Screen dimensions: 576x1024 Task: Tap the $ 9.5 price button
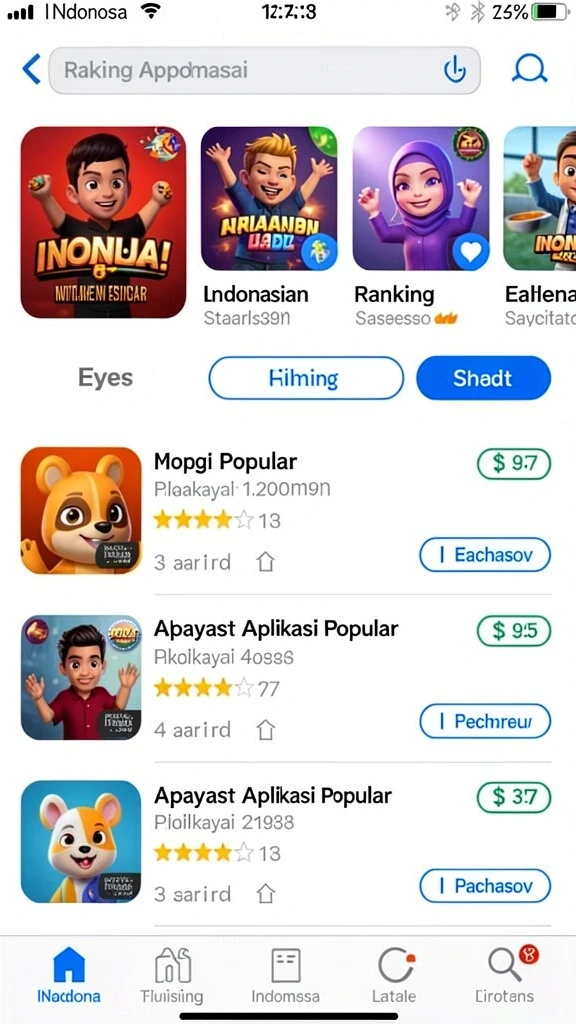514,631
